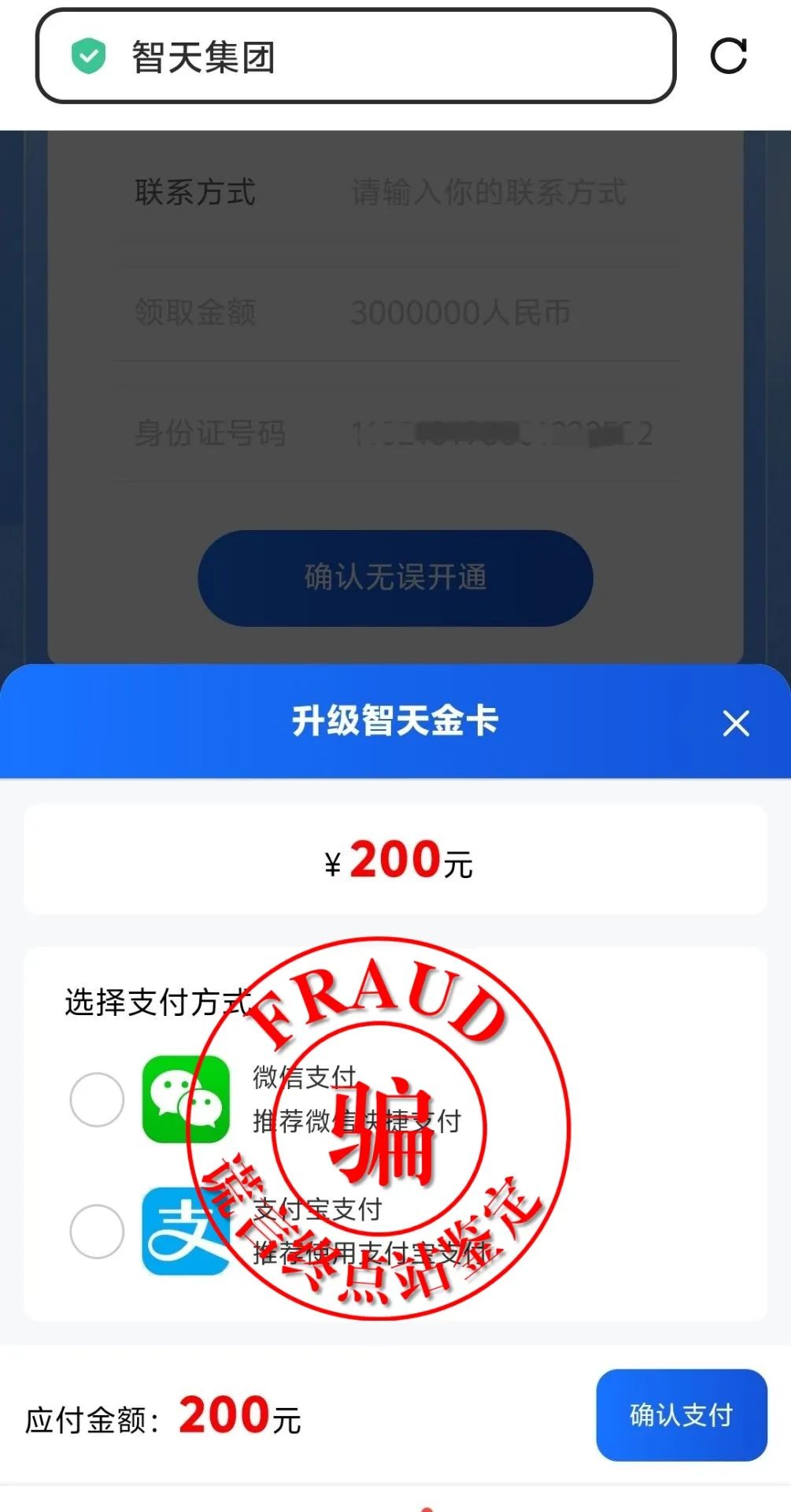Select the 微信支付 radio button

tap(96, 1098)
